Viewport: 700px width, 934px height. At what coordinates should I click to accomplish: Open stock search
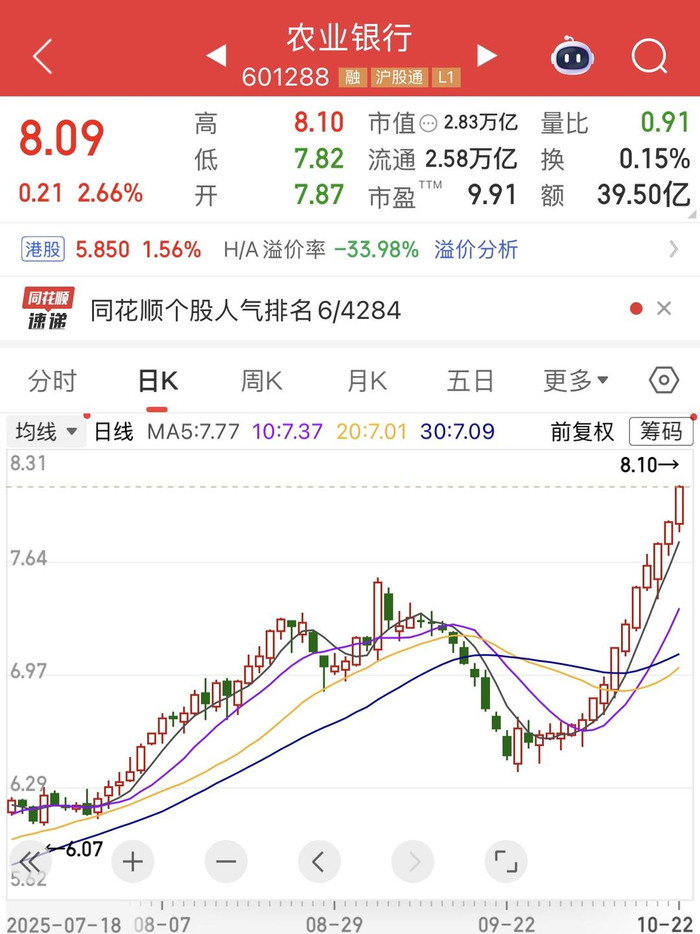coord(649,56)
